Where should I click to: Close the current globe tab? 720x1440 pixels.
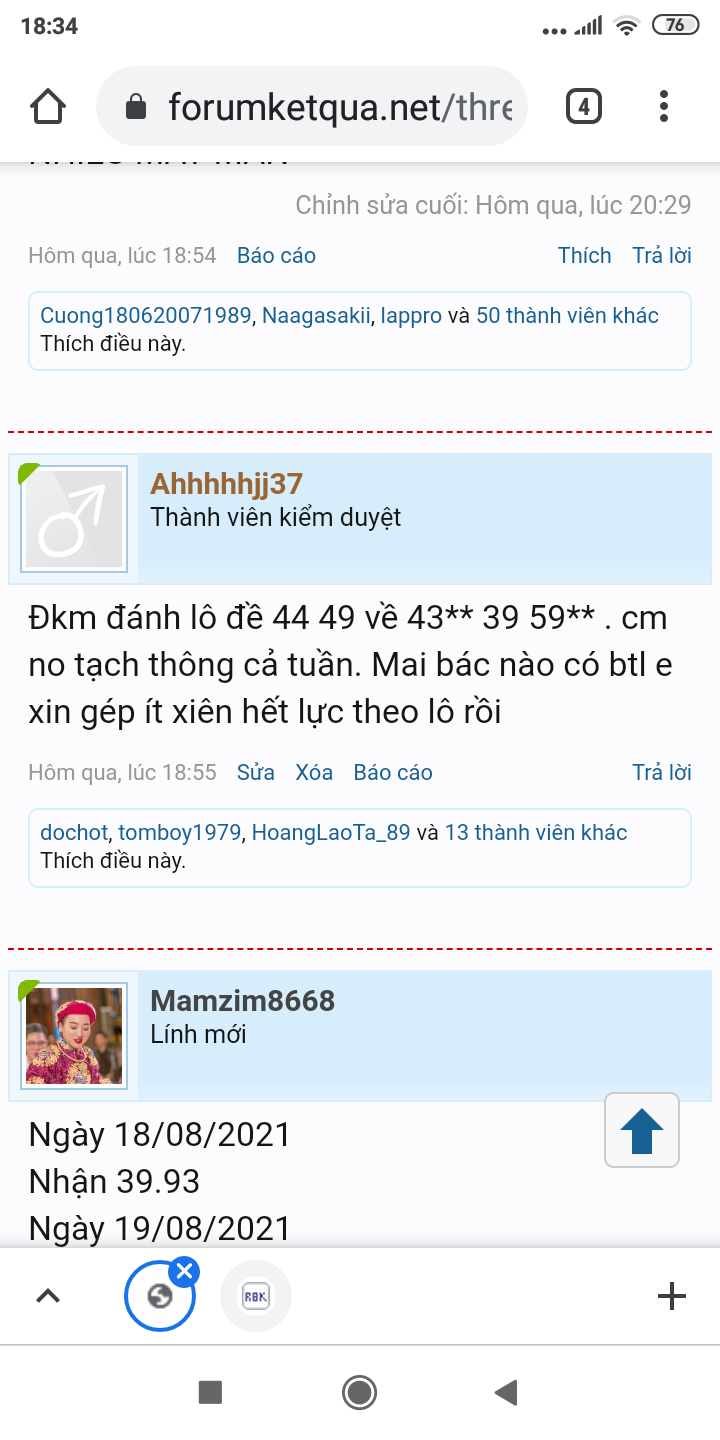(x=184, y=1272)
